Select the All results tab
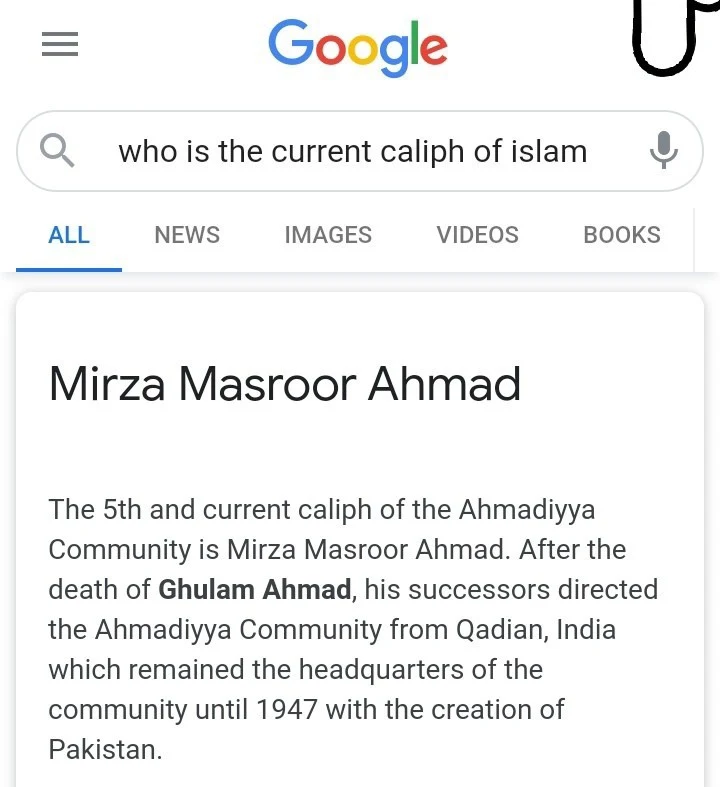The image size is (720, 787). pyautogui.click(x=69, y=235)
